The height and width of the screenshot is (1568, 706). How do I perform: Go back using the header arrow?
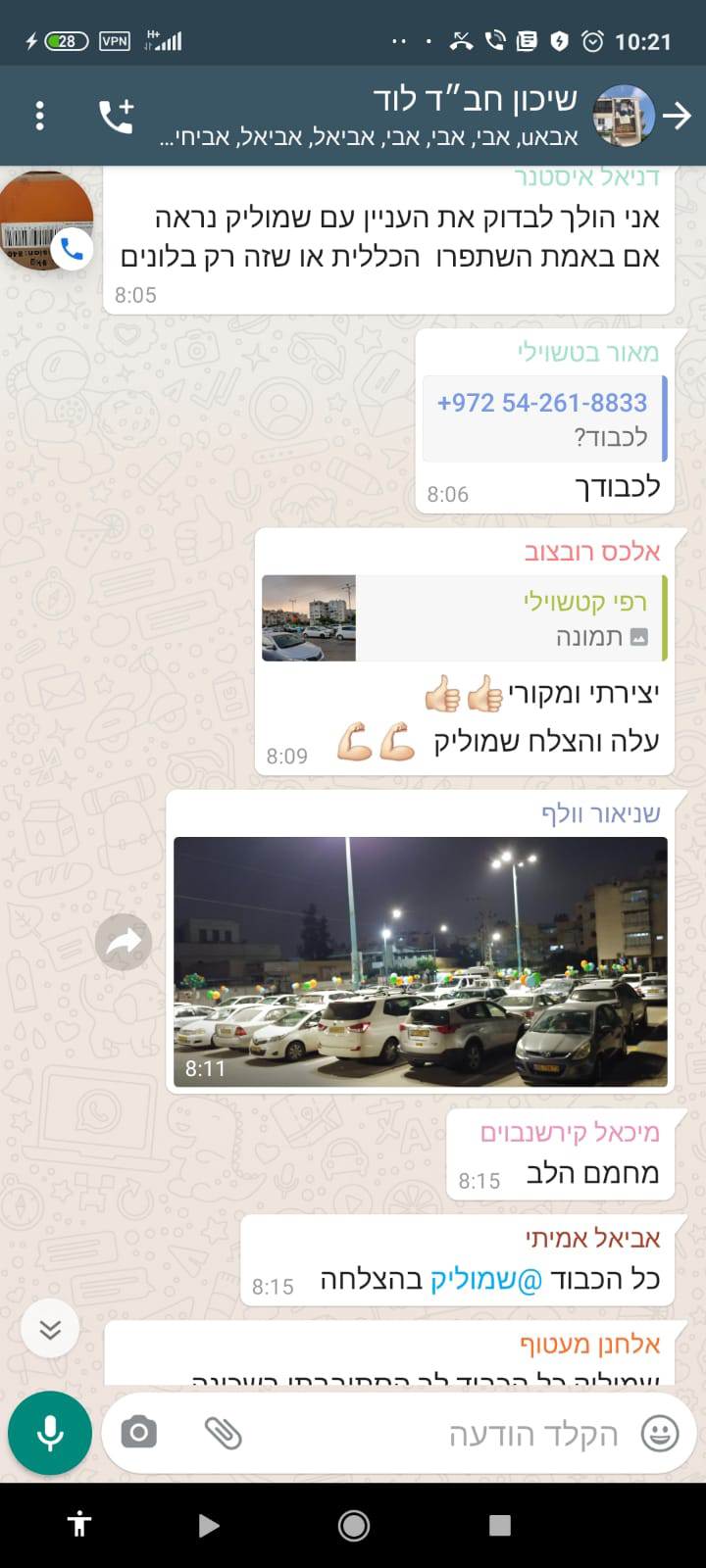point(677,116)
